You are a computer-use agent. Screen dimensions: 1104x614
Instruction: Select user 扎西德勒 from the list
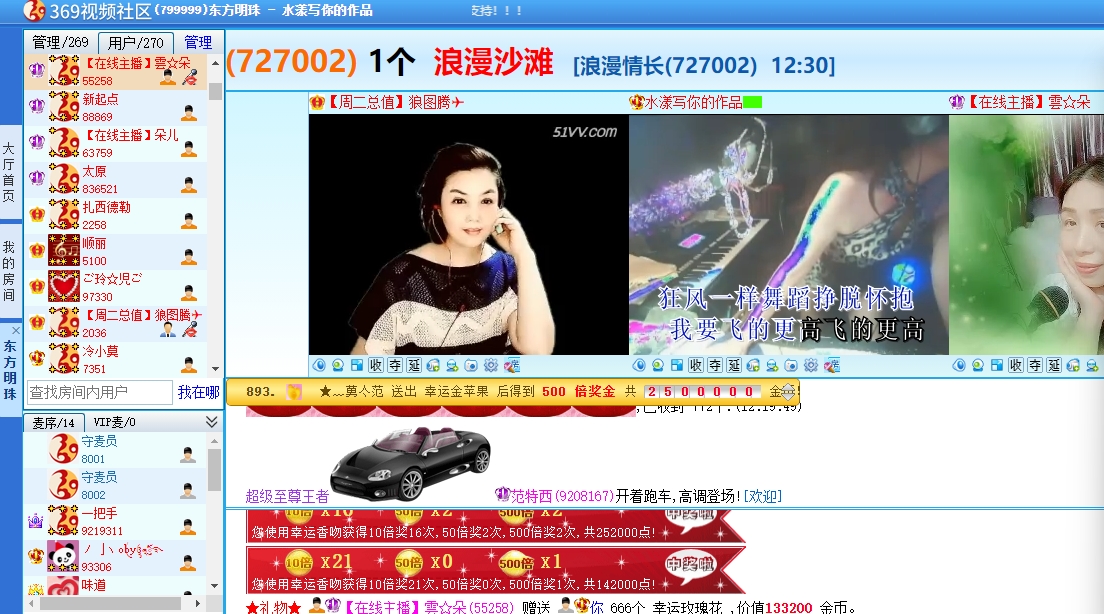click(106, 208)
